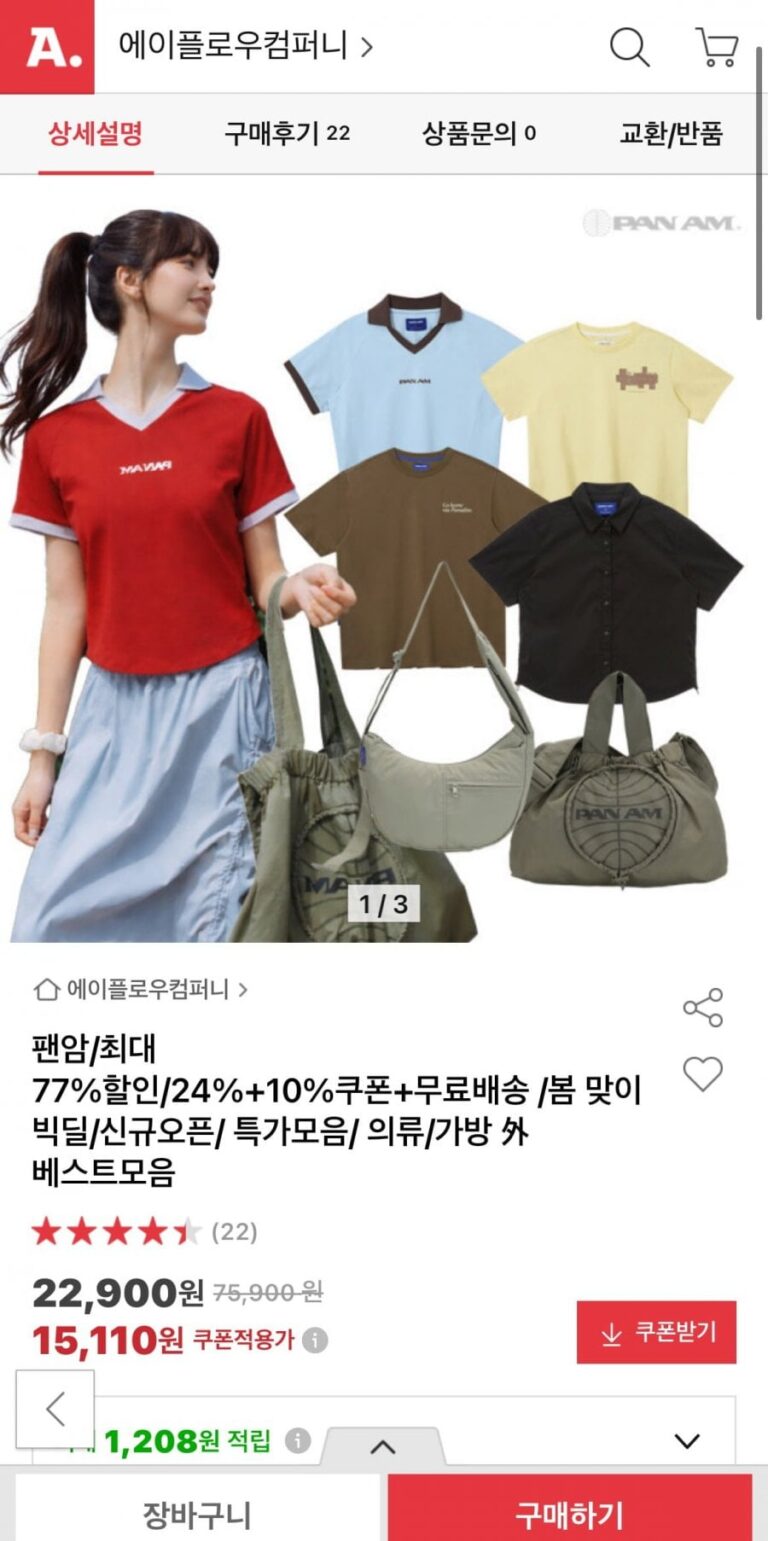Add item to 장바구니

(196, 1514)
